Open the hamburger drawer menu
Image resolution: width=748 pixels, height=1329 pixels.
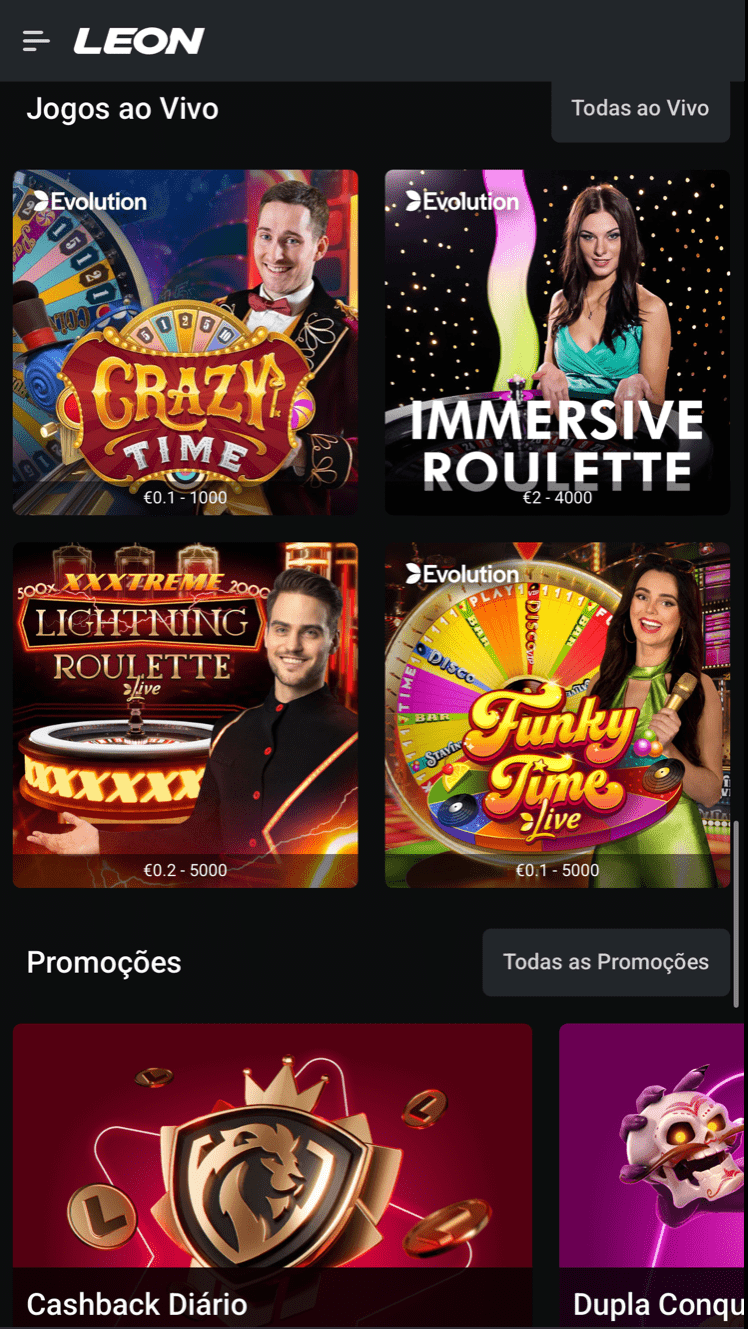point(36,41)
